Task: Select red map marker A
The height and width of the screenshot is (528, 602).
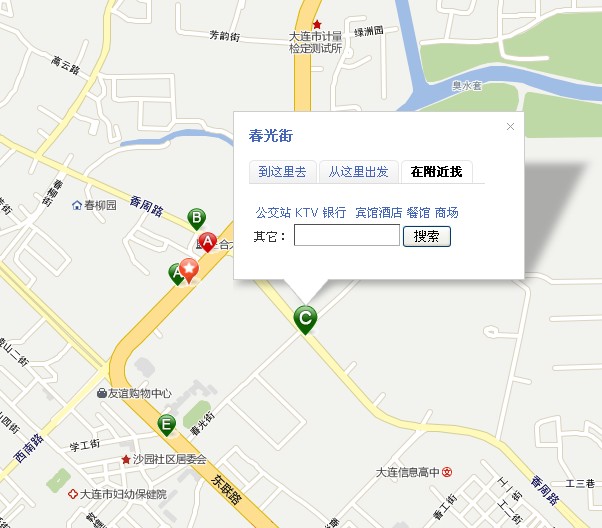Action: (x=208, y=242)
